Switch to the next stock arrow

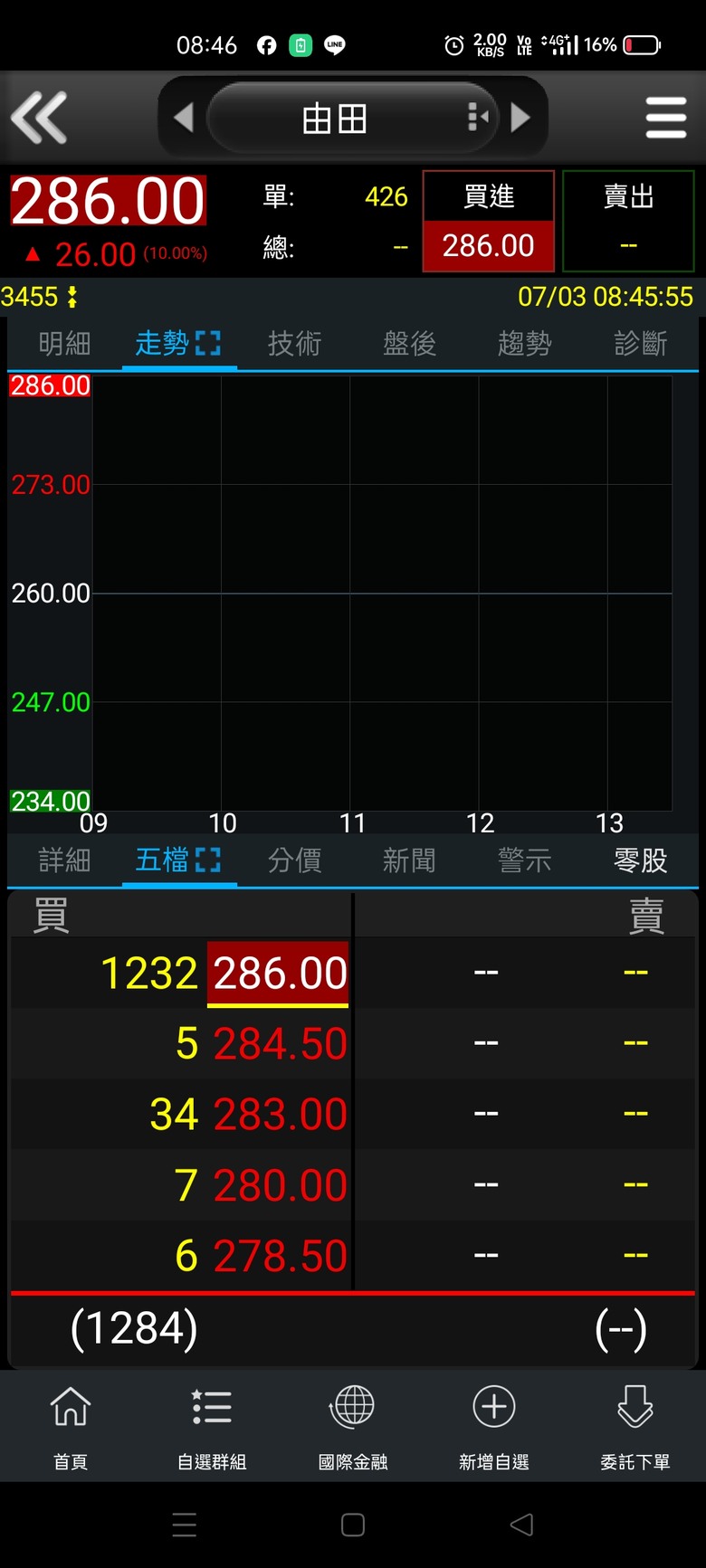point(521,118)
